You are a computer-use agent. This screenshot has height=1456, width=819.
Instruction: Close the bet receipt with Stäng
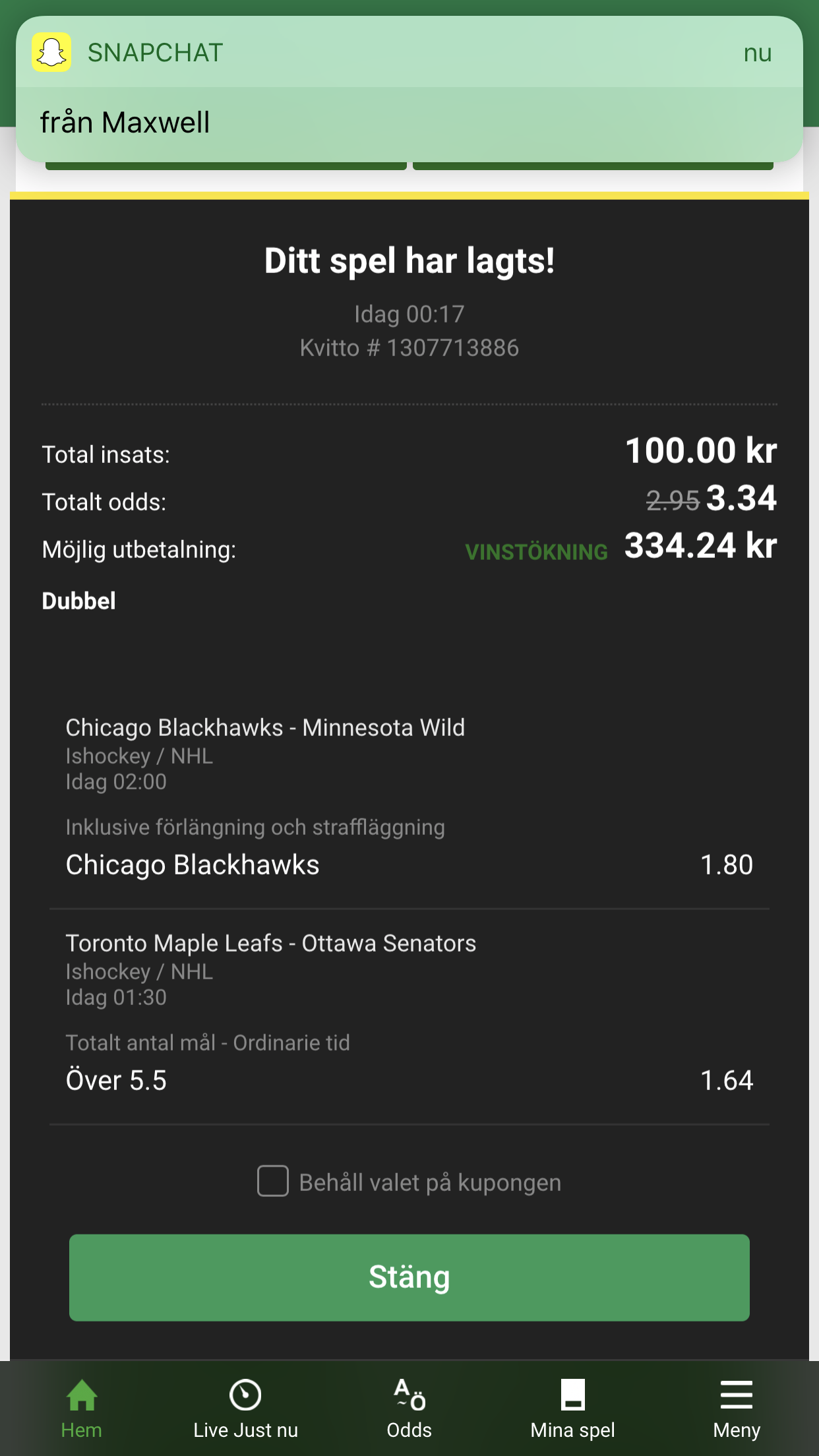pos(409,1277)
